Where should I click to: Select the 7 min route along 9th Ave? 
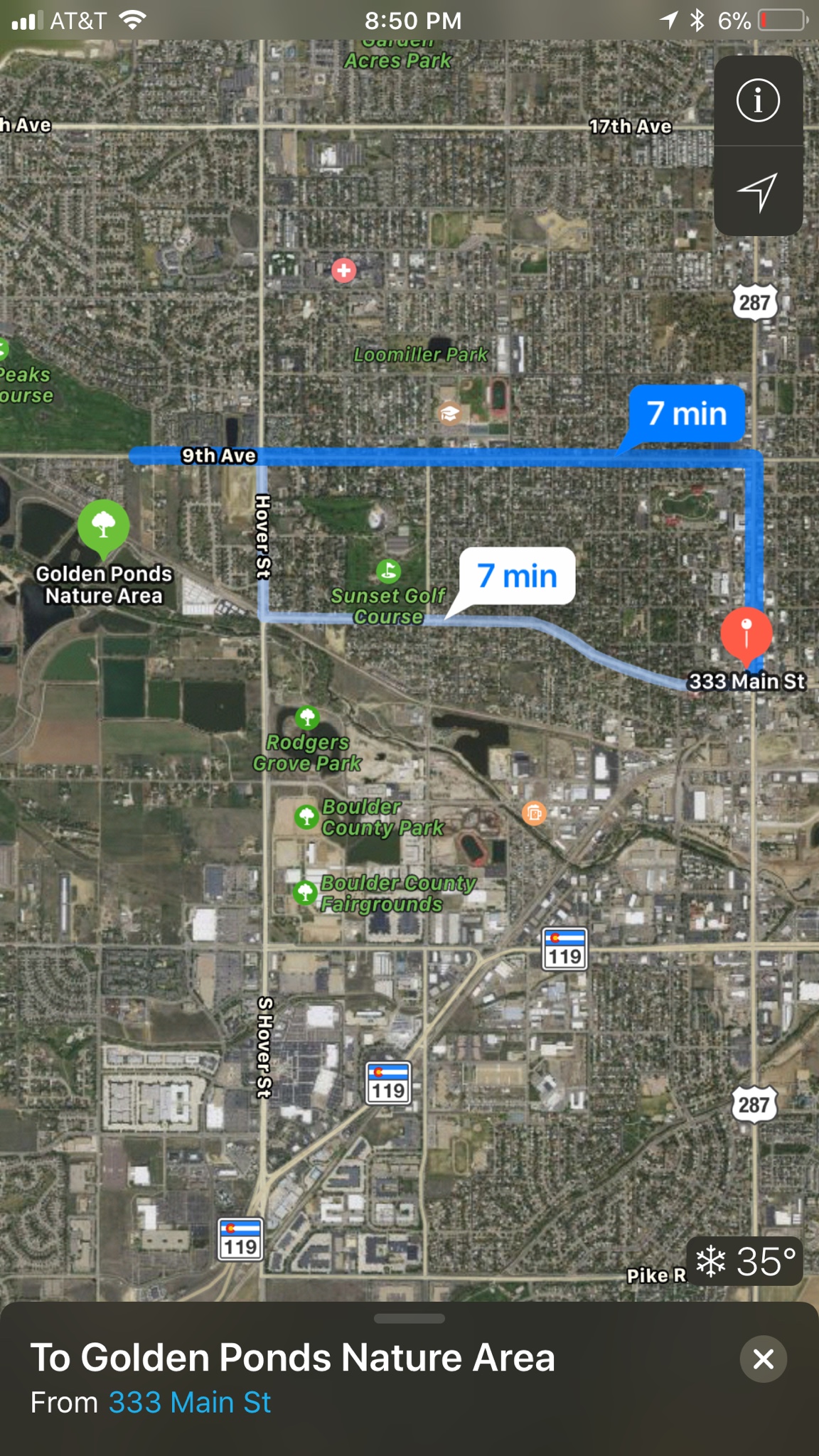tap(687, 414)
